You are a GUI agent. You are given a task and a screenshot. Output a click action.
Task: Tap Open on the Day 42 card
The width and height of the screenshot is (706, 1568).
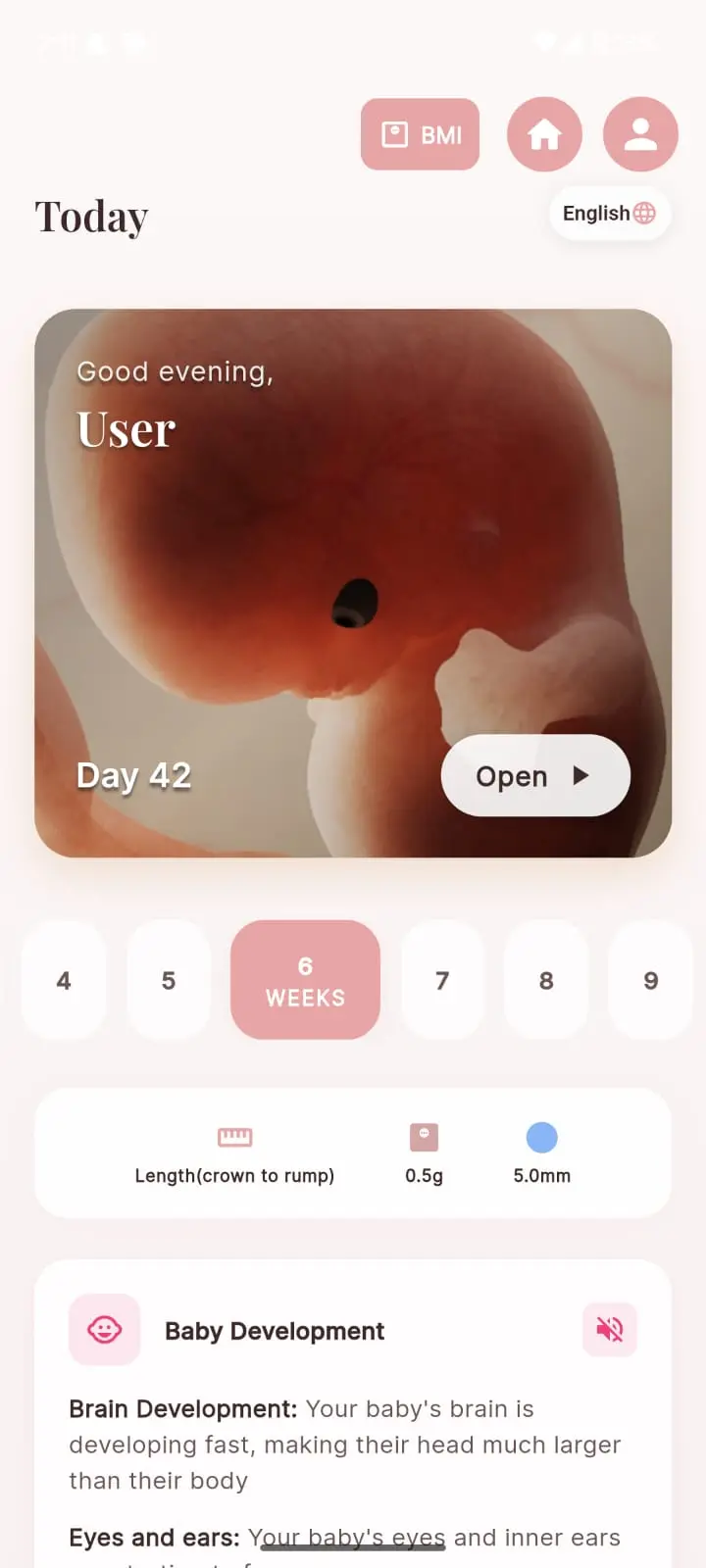coord(534,775)
